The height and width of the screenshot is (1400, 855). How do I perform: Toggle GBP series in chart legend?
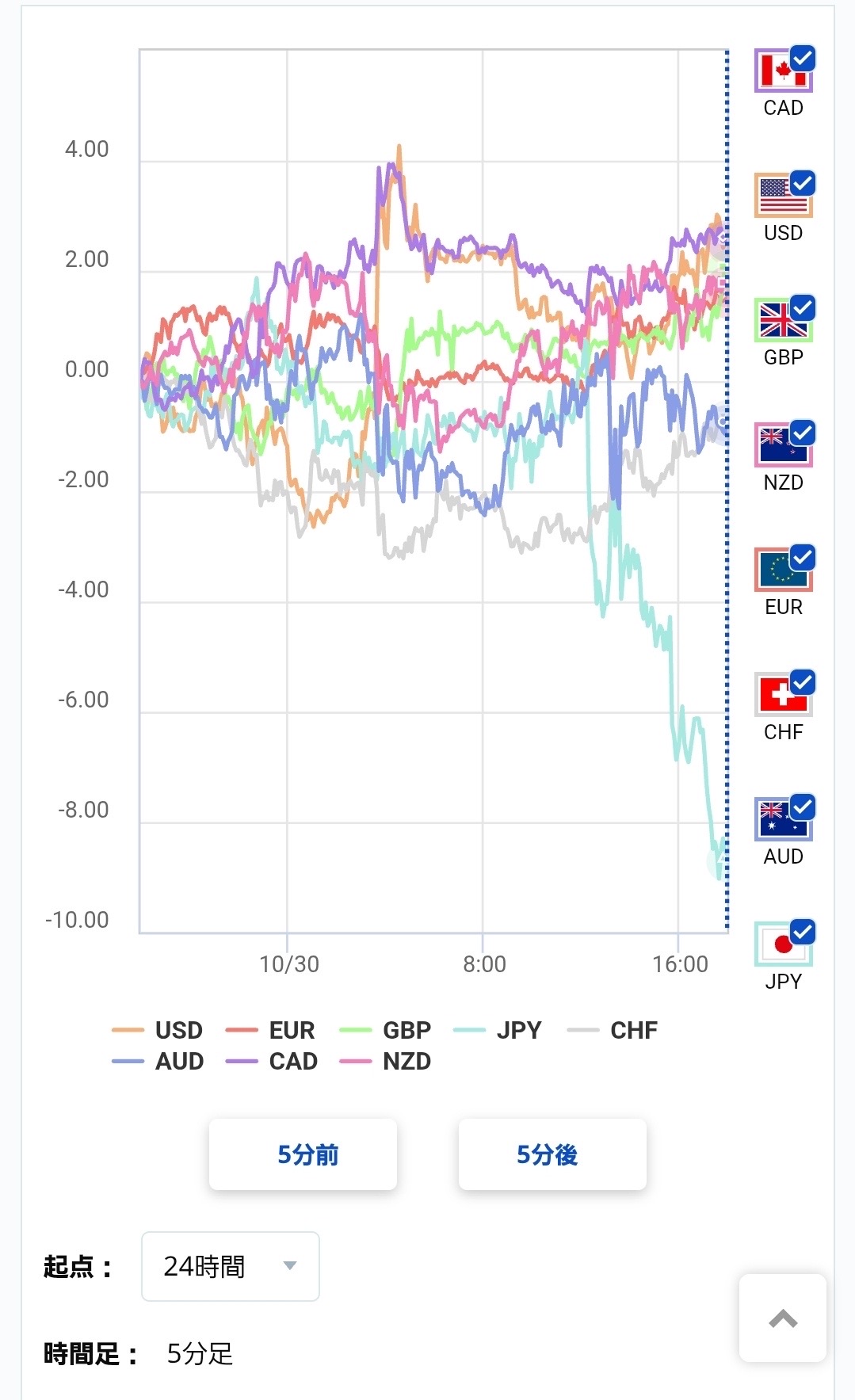(x=385, y=1030)
